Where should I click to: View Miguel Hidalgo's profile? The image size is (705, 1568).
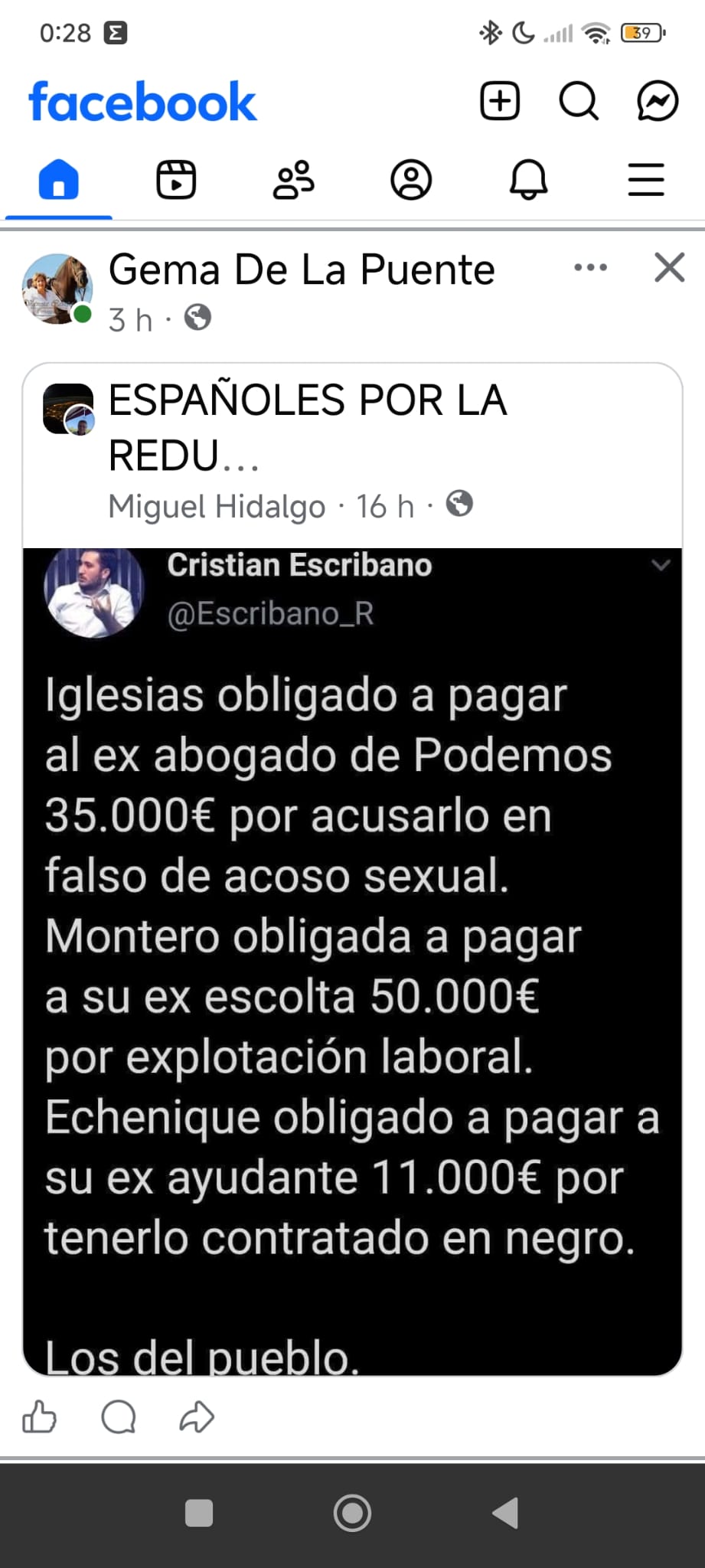click(x=217, y=507)
